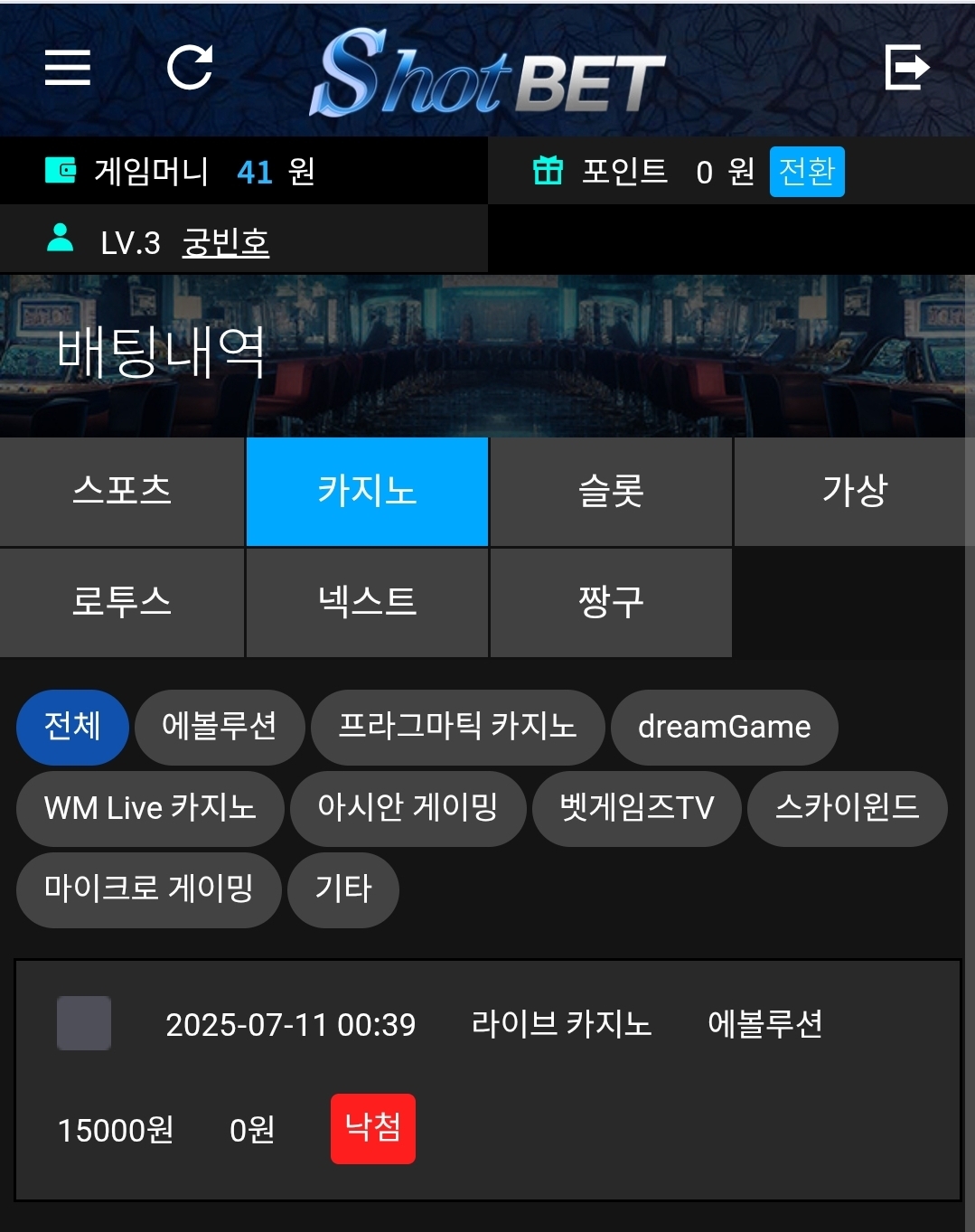Open the hamburger menu

point(68,68)
